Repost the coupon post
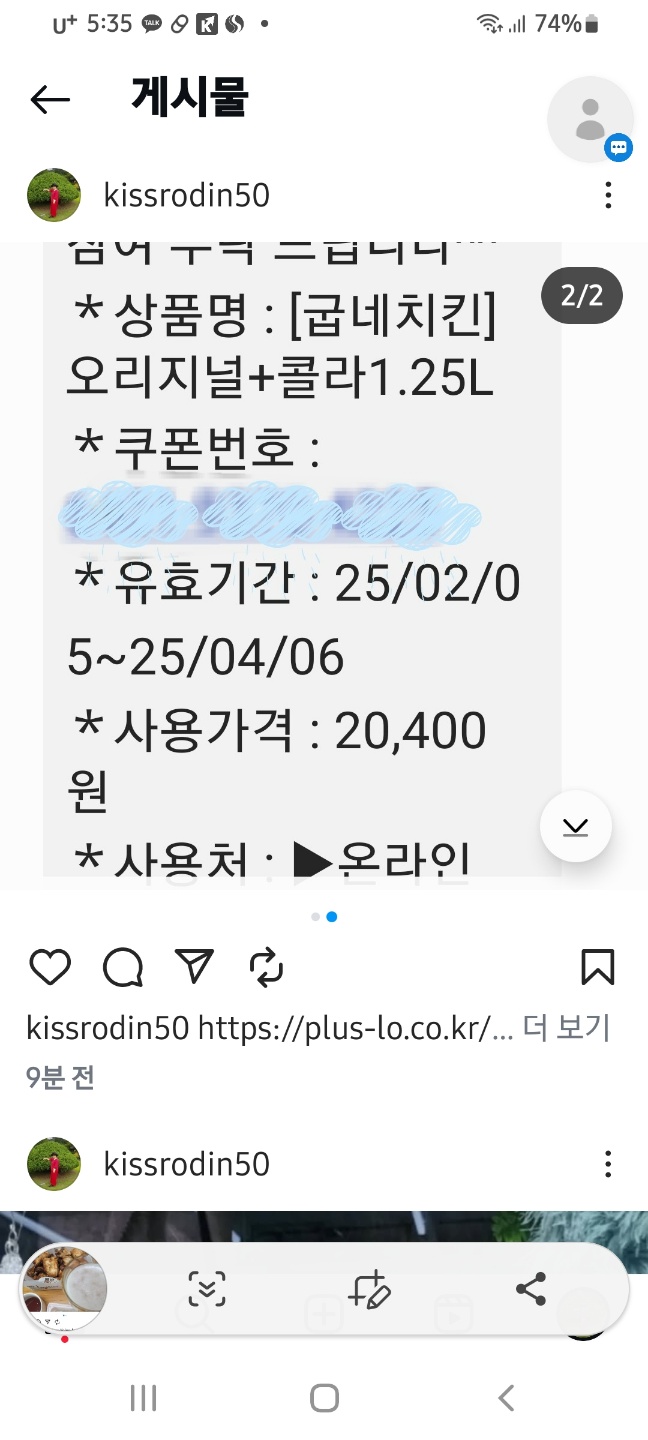 pos(266,967)
